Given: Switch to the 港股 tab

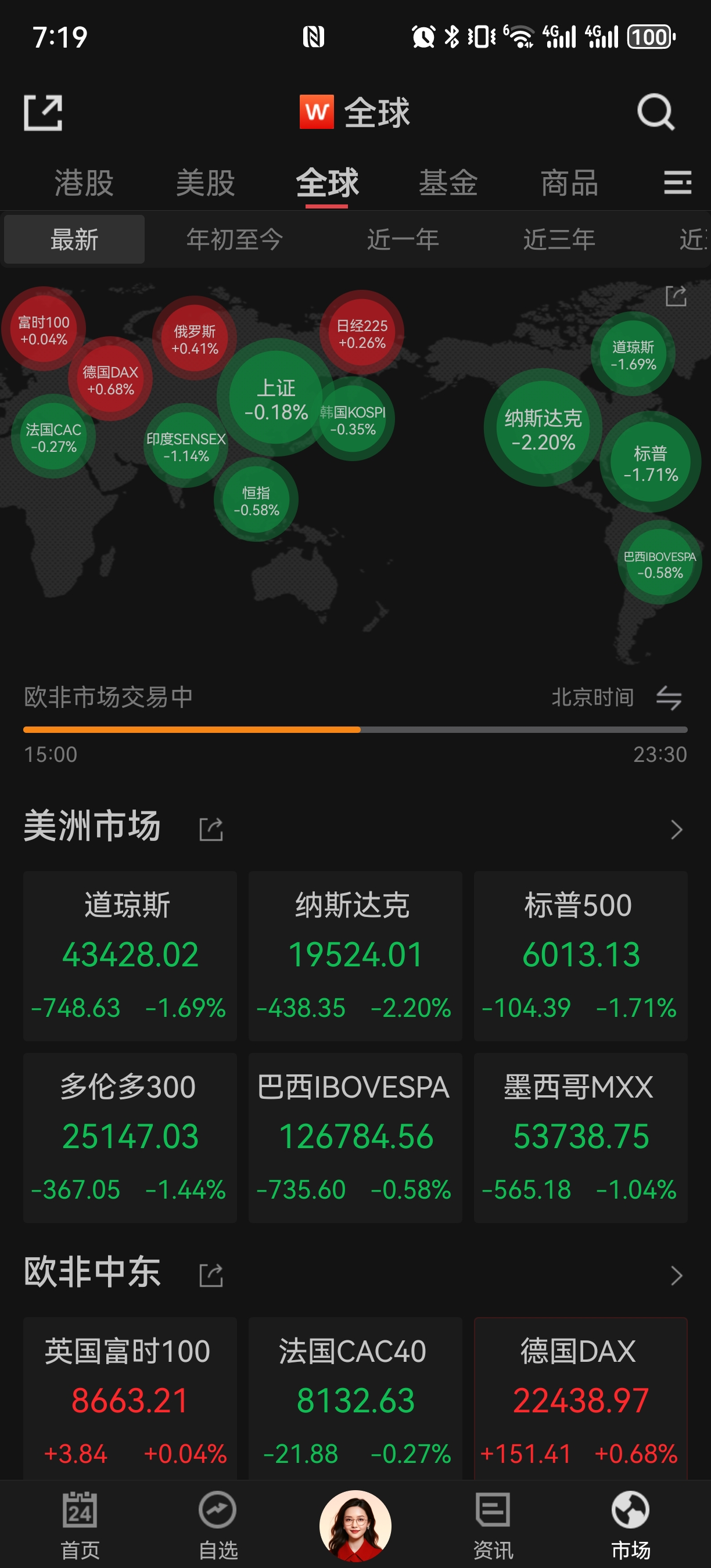Looking at the screenshot, I should pyautogui.click(x=84, y=182).
